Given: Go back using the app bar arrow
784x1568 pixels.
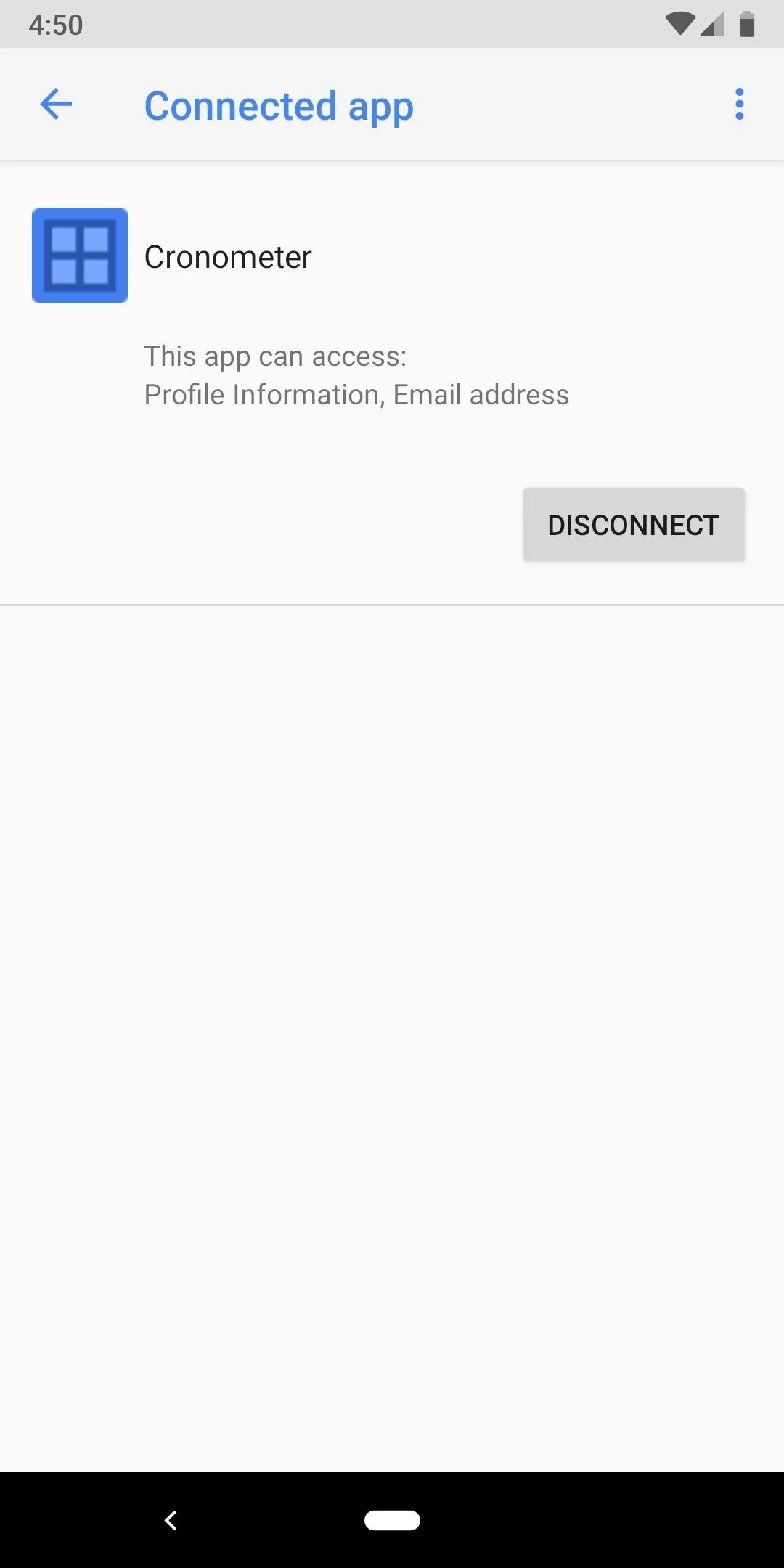Looking at the screenshot, I should click(x=56, y=105).
